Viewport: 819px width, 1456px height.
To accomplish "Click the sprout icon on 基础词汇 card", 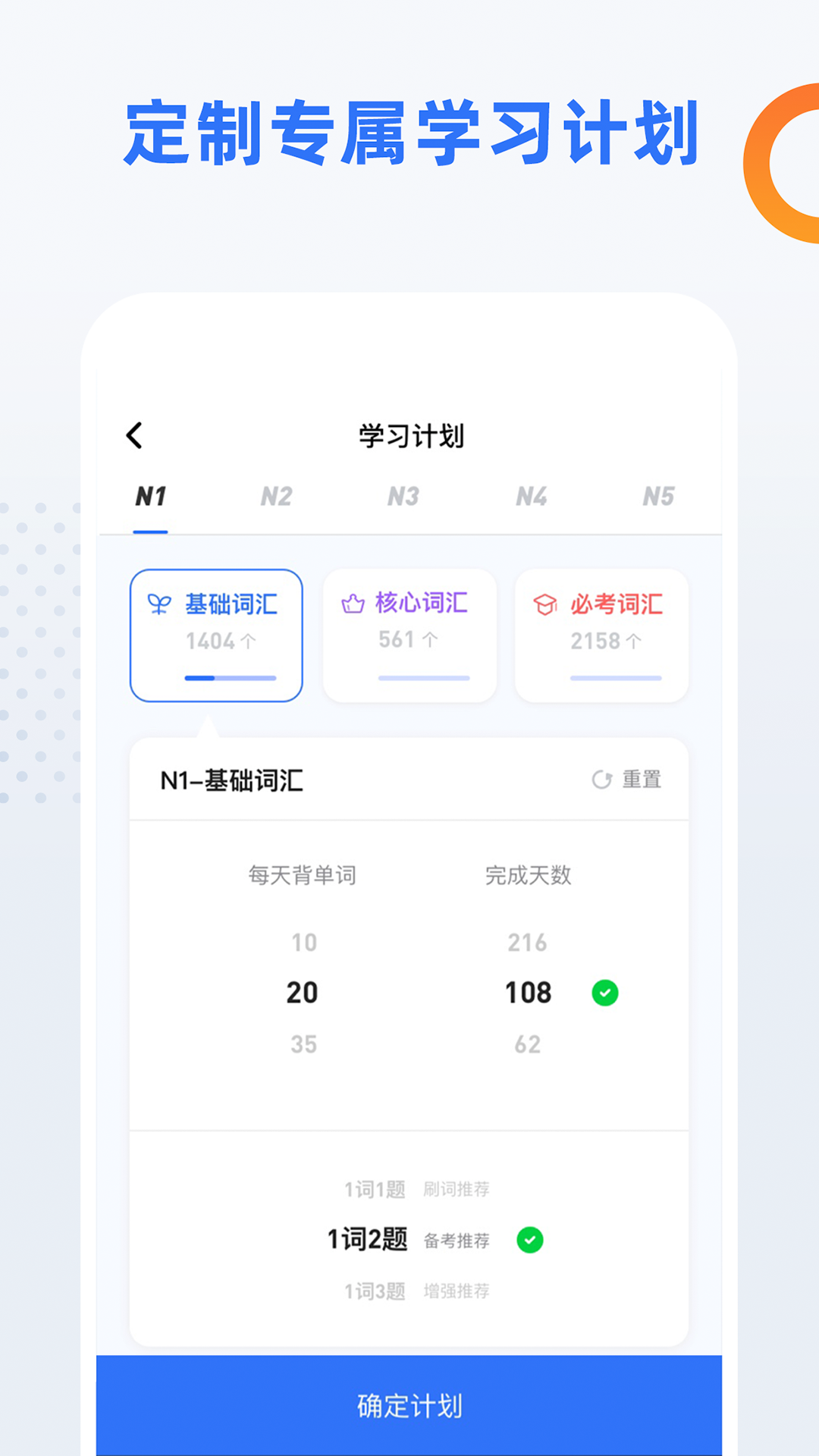I will (x=158, y=604).
